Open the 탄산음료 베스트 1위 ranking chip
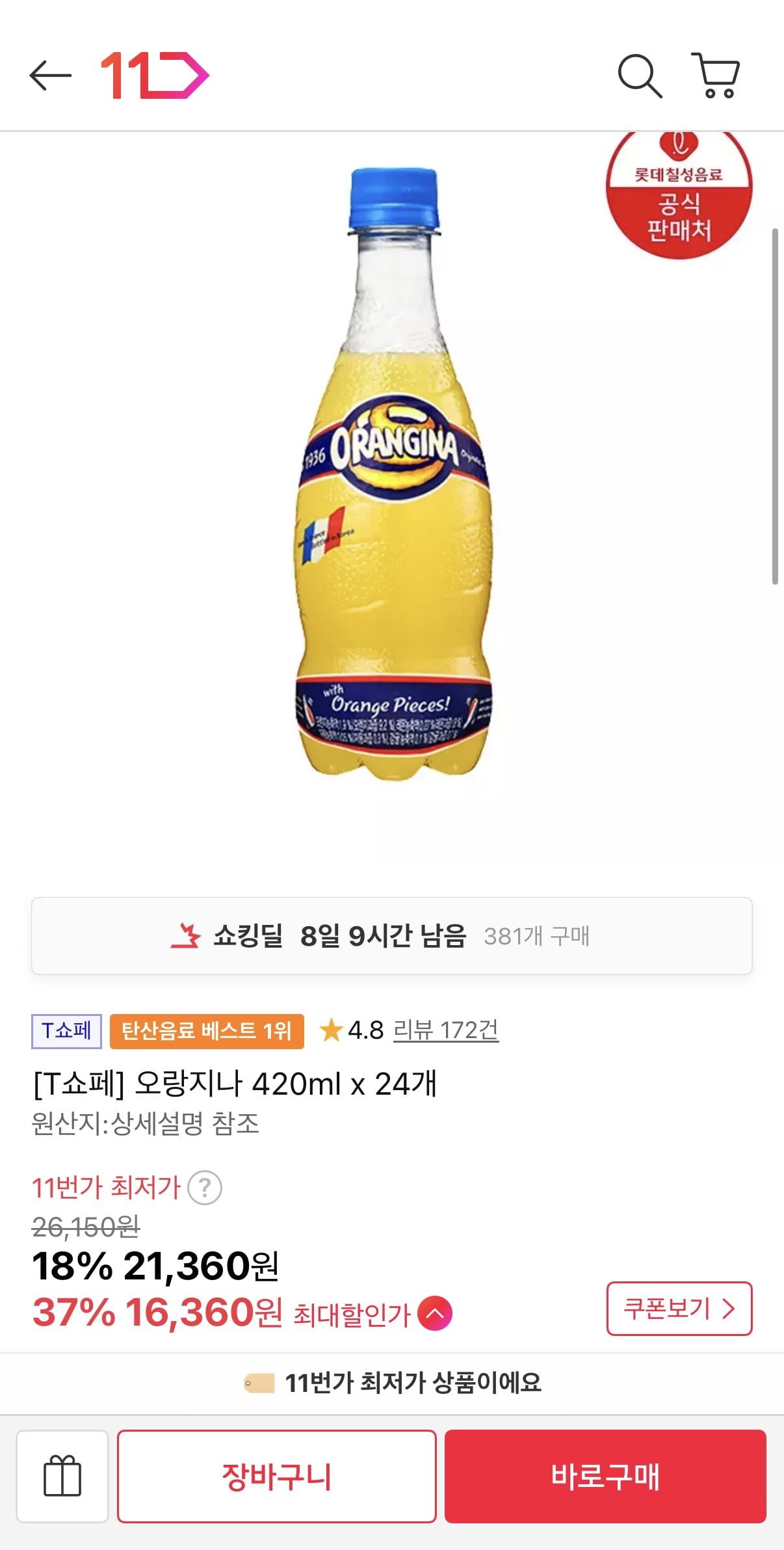Image resolution: width=784 pixels, height=1550 pixels. [x=207, y=1031]
